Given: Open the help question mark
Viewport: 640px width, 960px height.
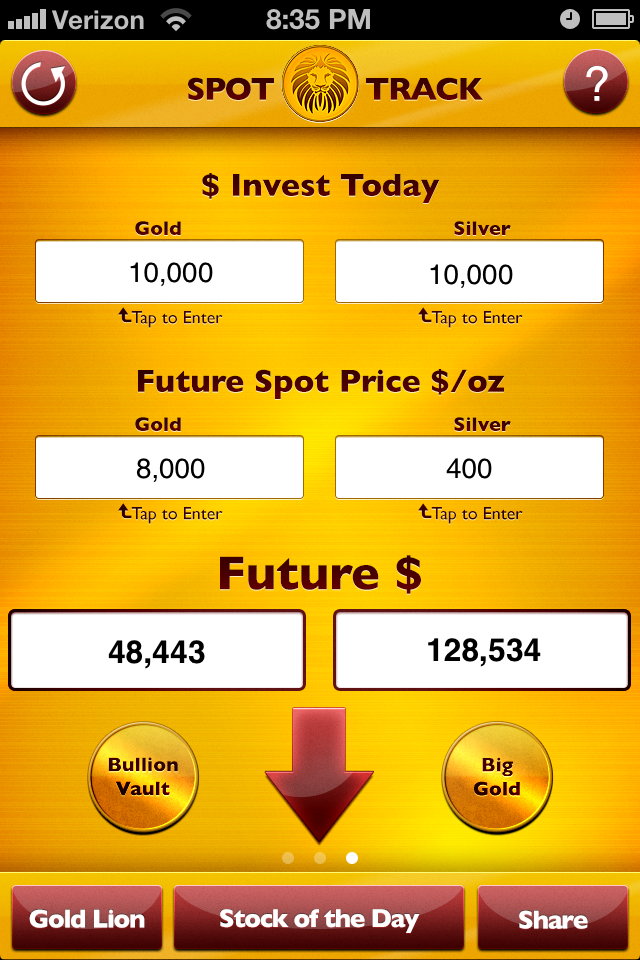Looking at the screenshot, I should pos(595,85).
